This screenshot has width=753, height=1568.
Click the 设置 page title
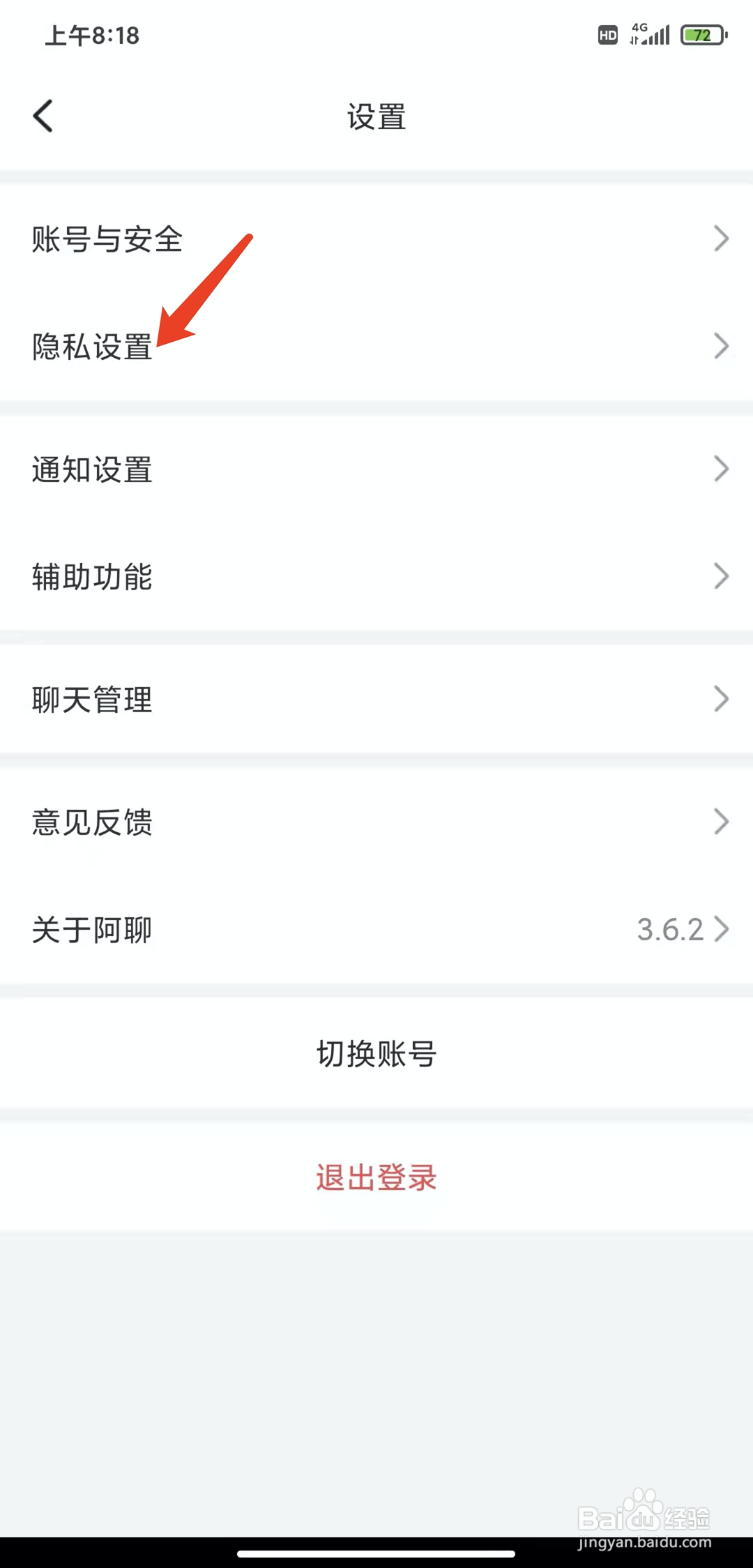point(376,117)
